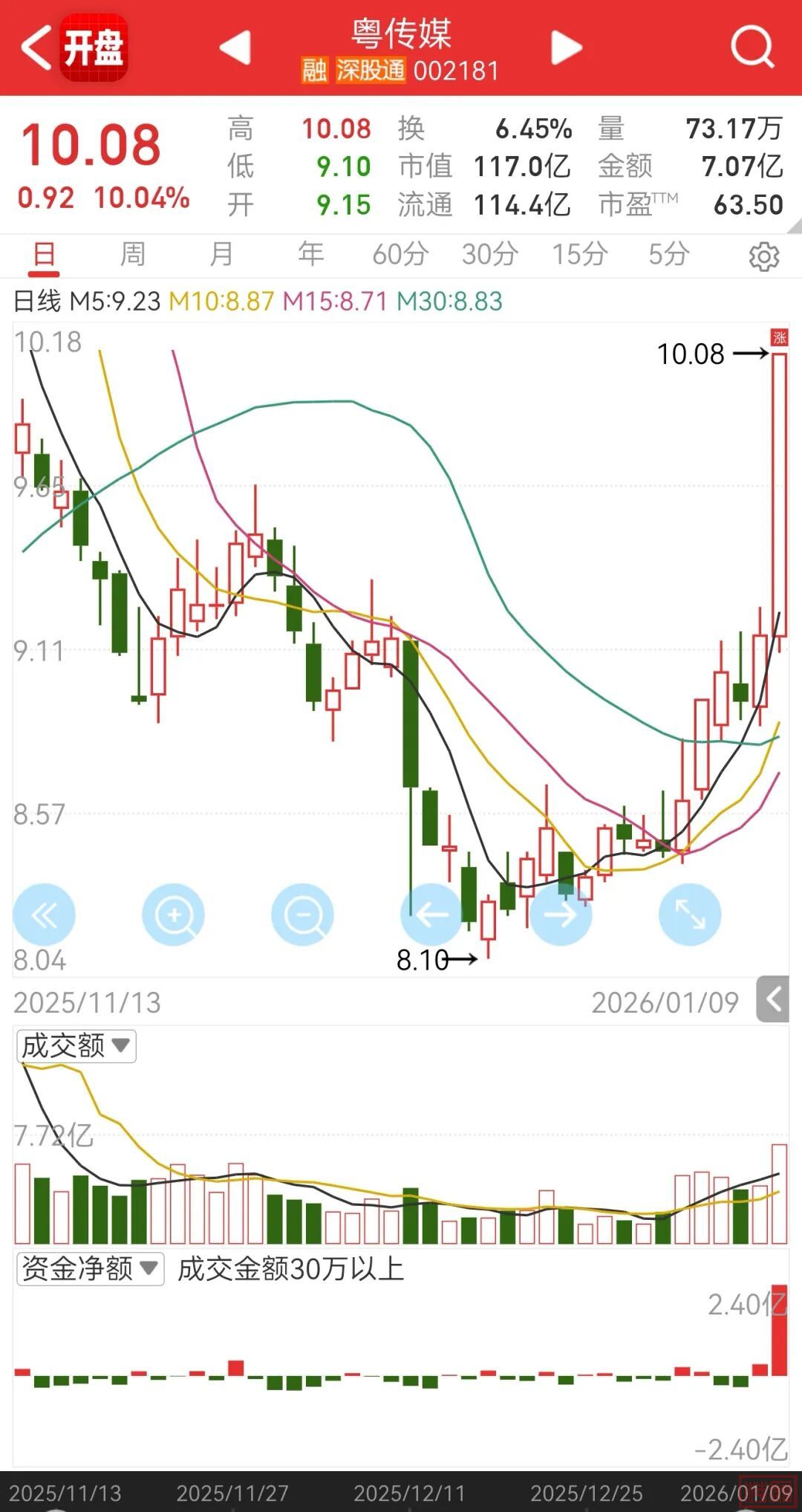This screenshot has height=1512, width=802.
Task: Show the 15分 chart
Action: tap(579, 255)
